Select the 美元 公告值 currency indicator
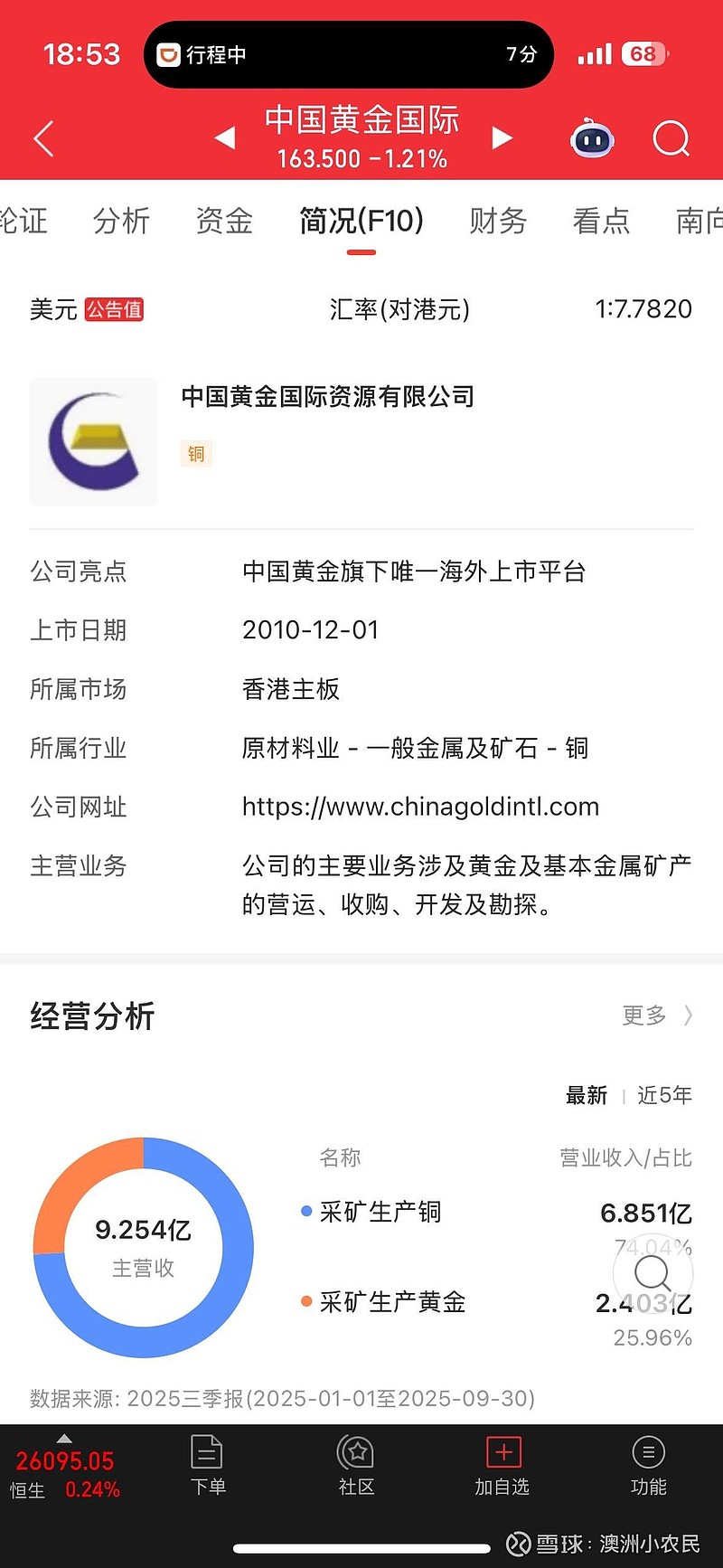 point(83,310)
